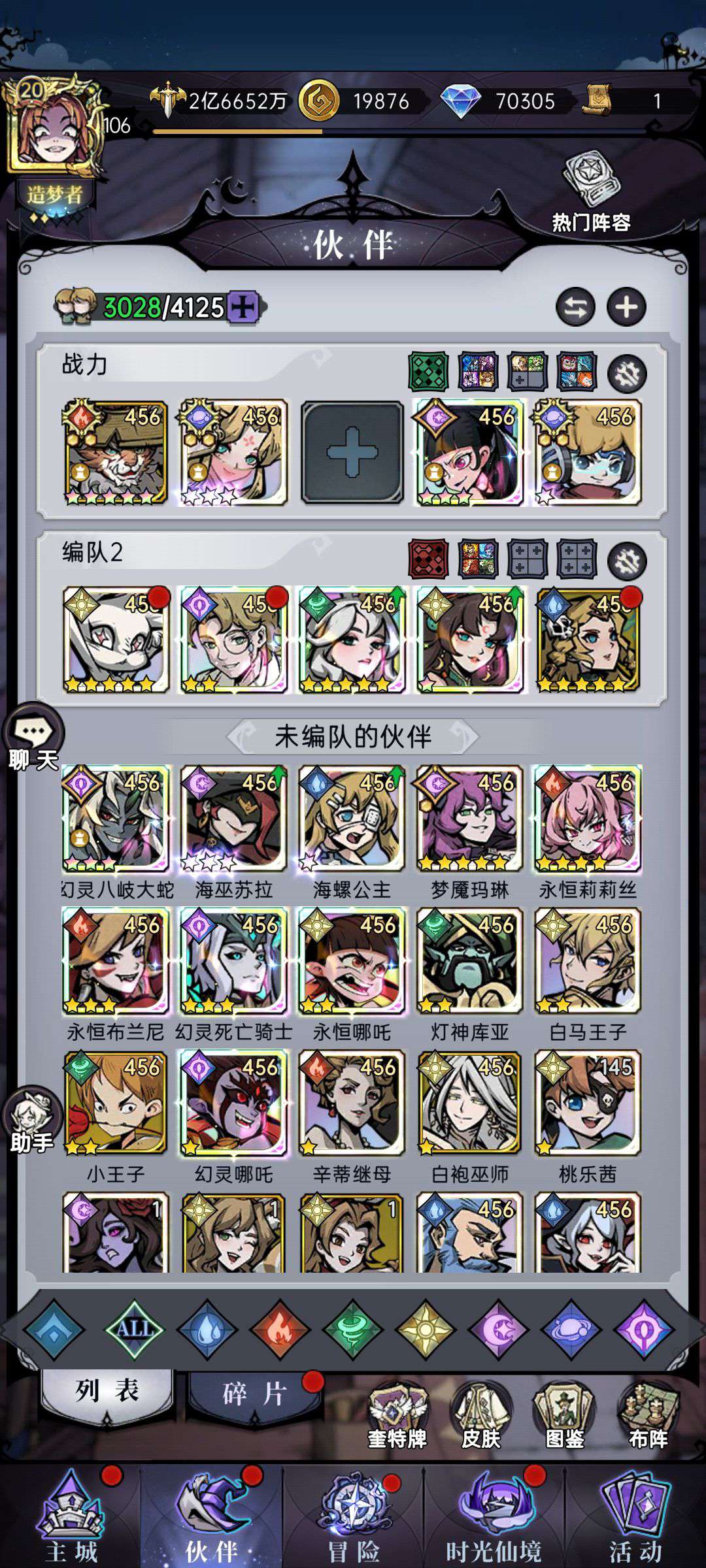Filter heroes by the red fire element

[x=280, y=1329]
